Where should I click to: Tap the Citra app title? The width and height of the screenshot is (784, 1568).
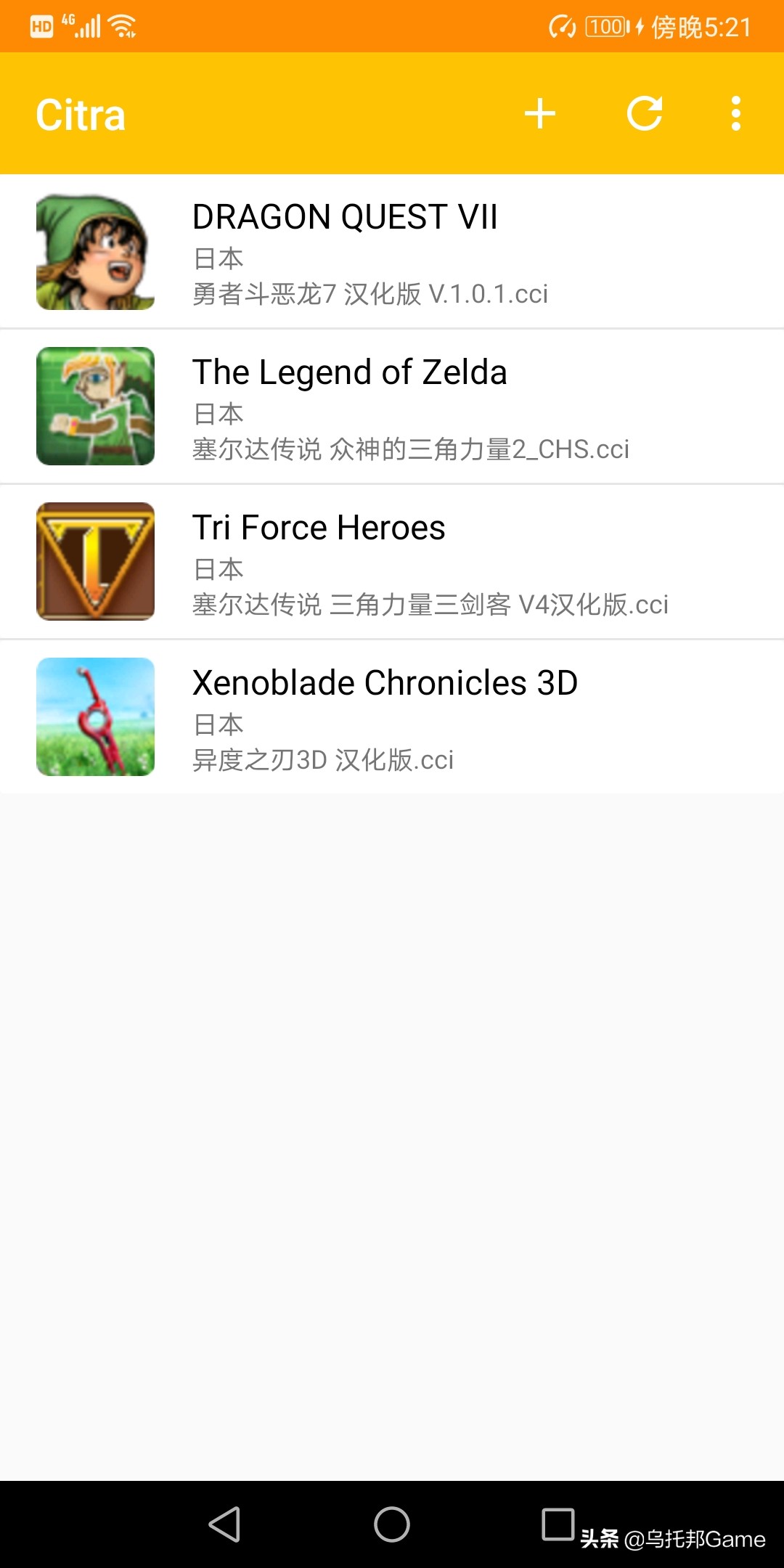coord(81,114)
